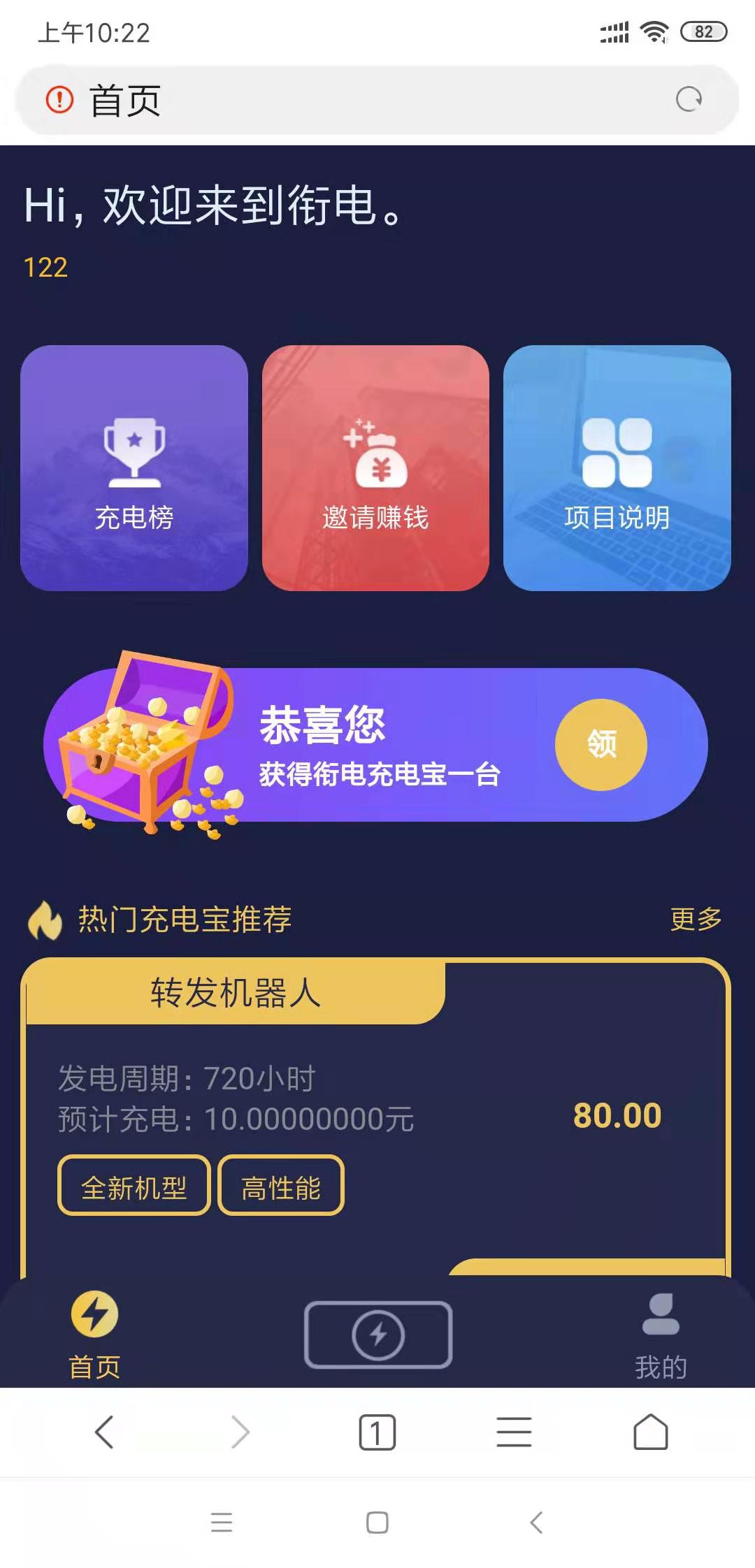
Task: Open the browser tabs counter
Action: [377, 1432]
